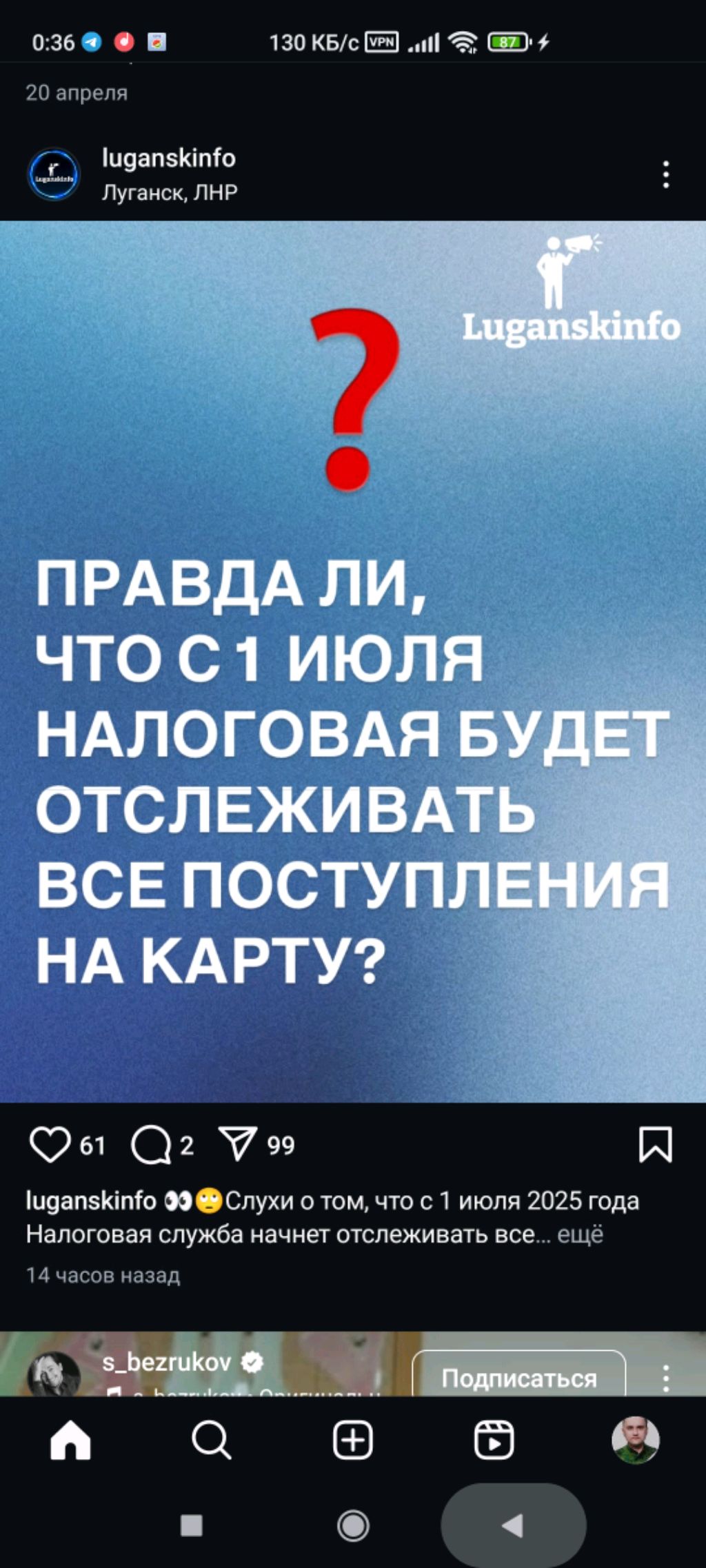Open luganskinfo username in post header
This screenshot has height=1568, width=706.
coord(168,159)
